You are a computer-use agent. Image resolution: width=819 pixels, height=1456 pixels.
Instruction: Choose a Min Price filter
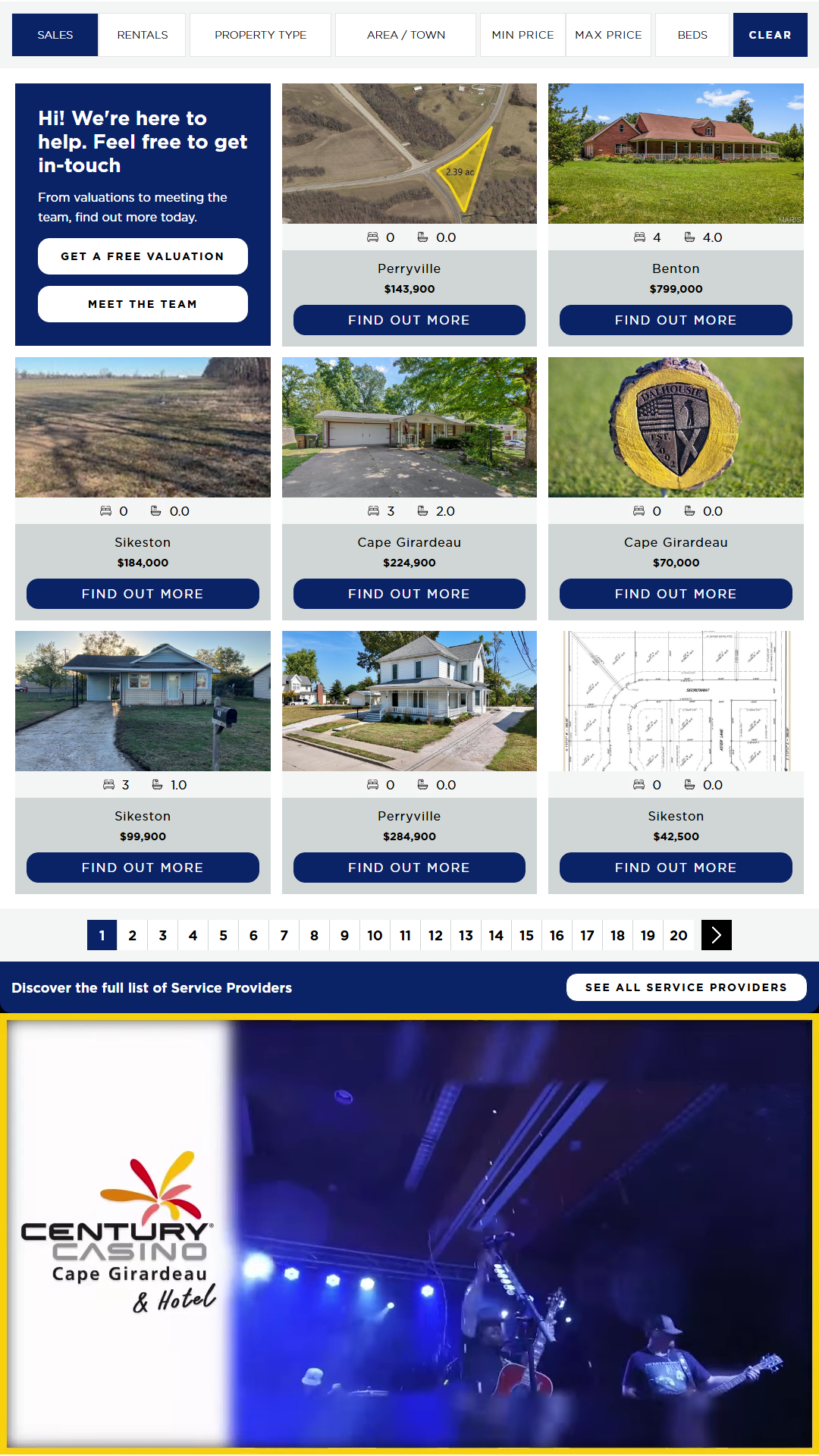[522, 35]
